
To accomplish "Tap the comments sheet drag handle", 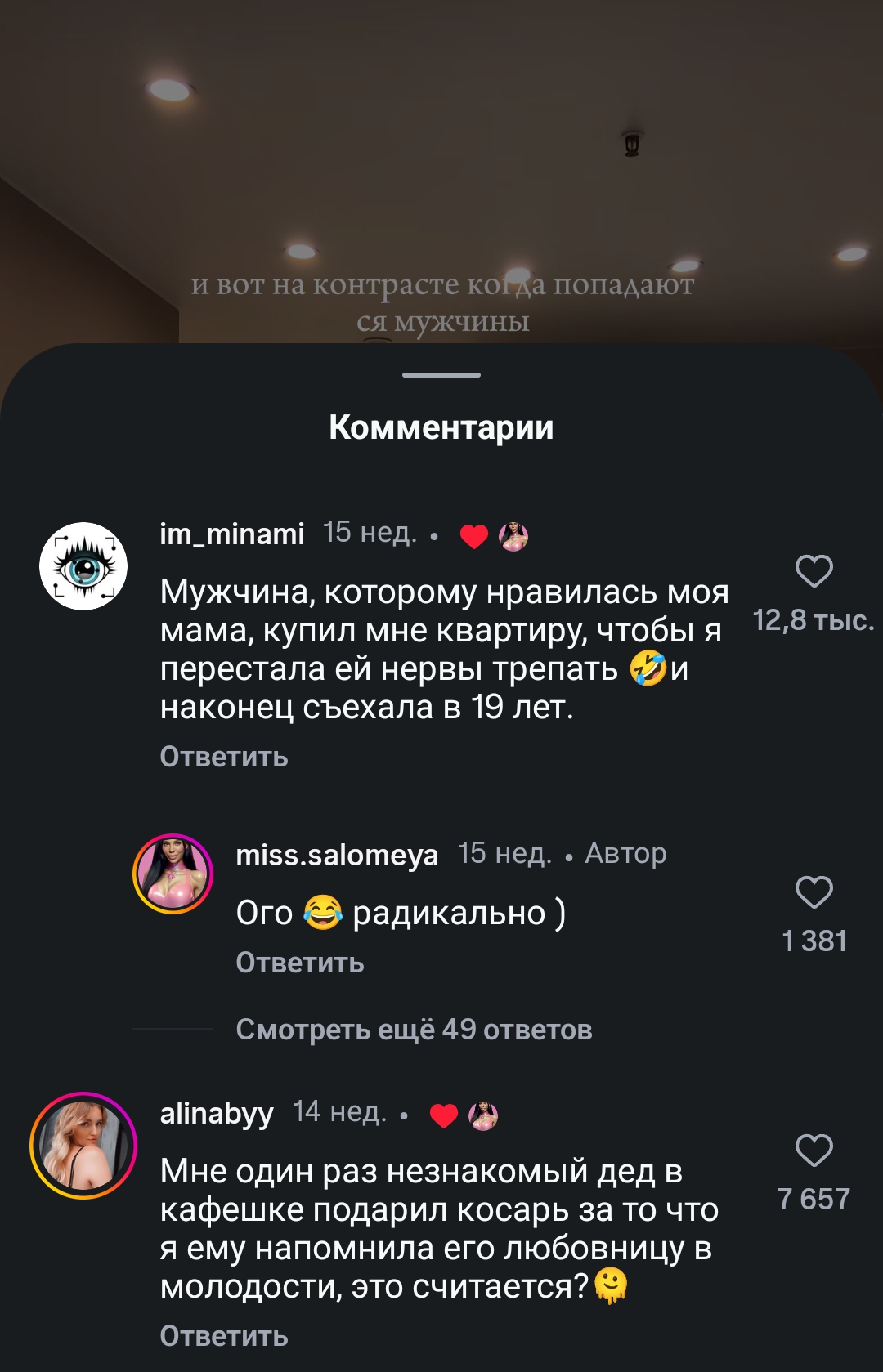I will click(441, 375).
